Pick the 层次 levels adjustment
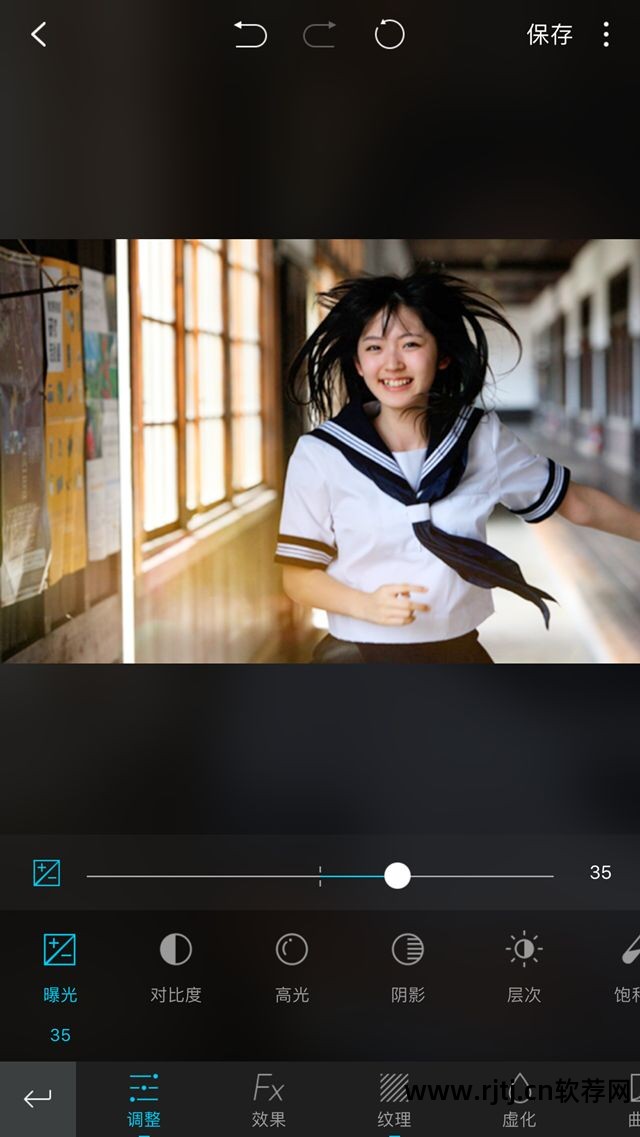This screenshot has height=1137, width=640. (x=523, y=965)
